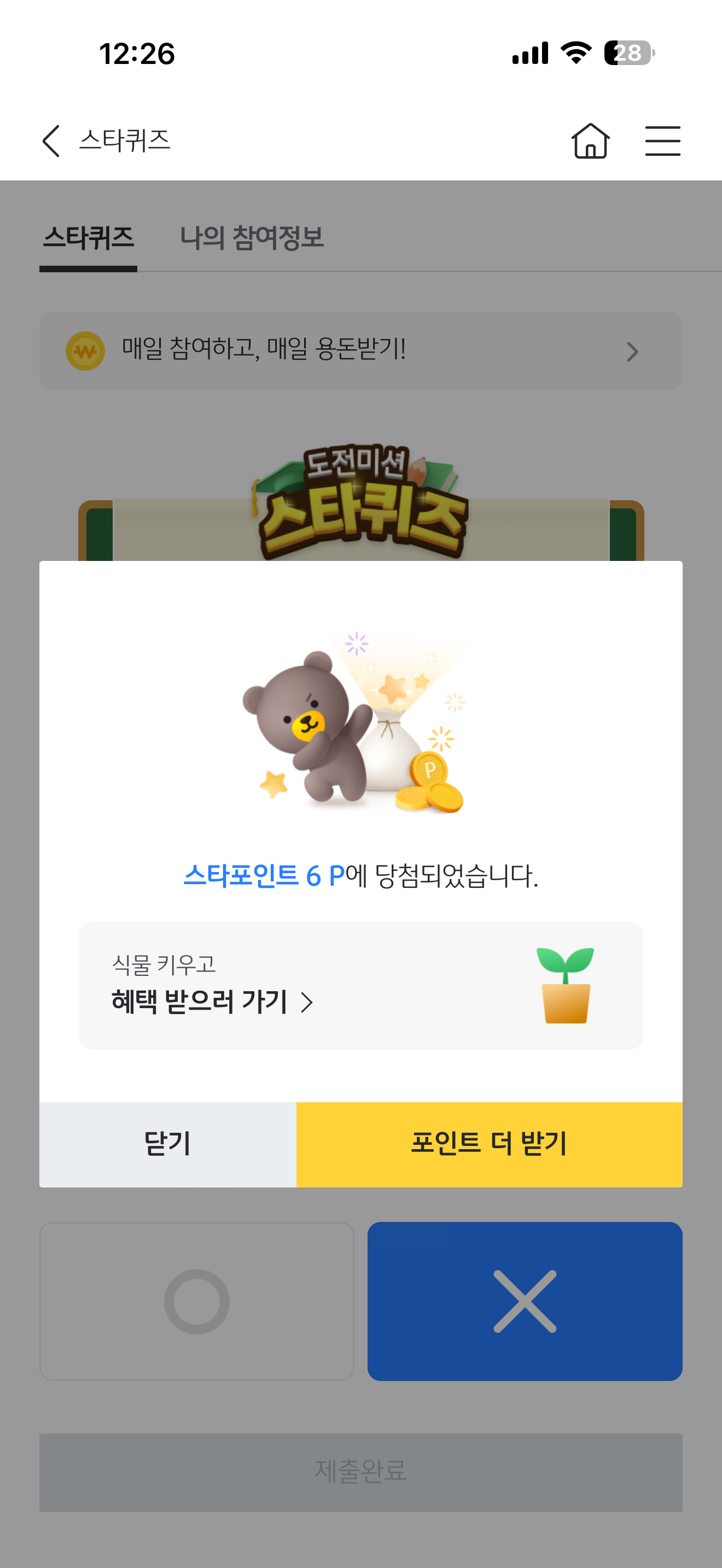The width and height of the screenshot is (722, 1568).
Task: Choose the O answer option
Action: (x=196, y=1301)
